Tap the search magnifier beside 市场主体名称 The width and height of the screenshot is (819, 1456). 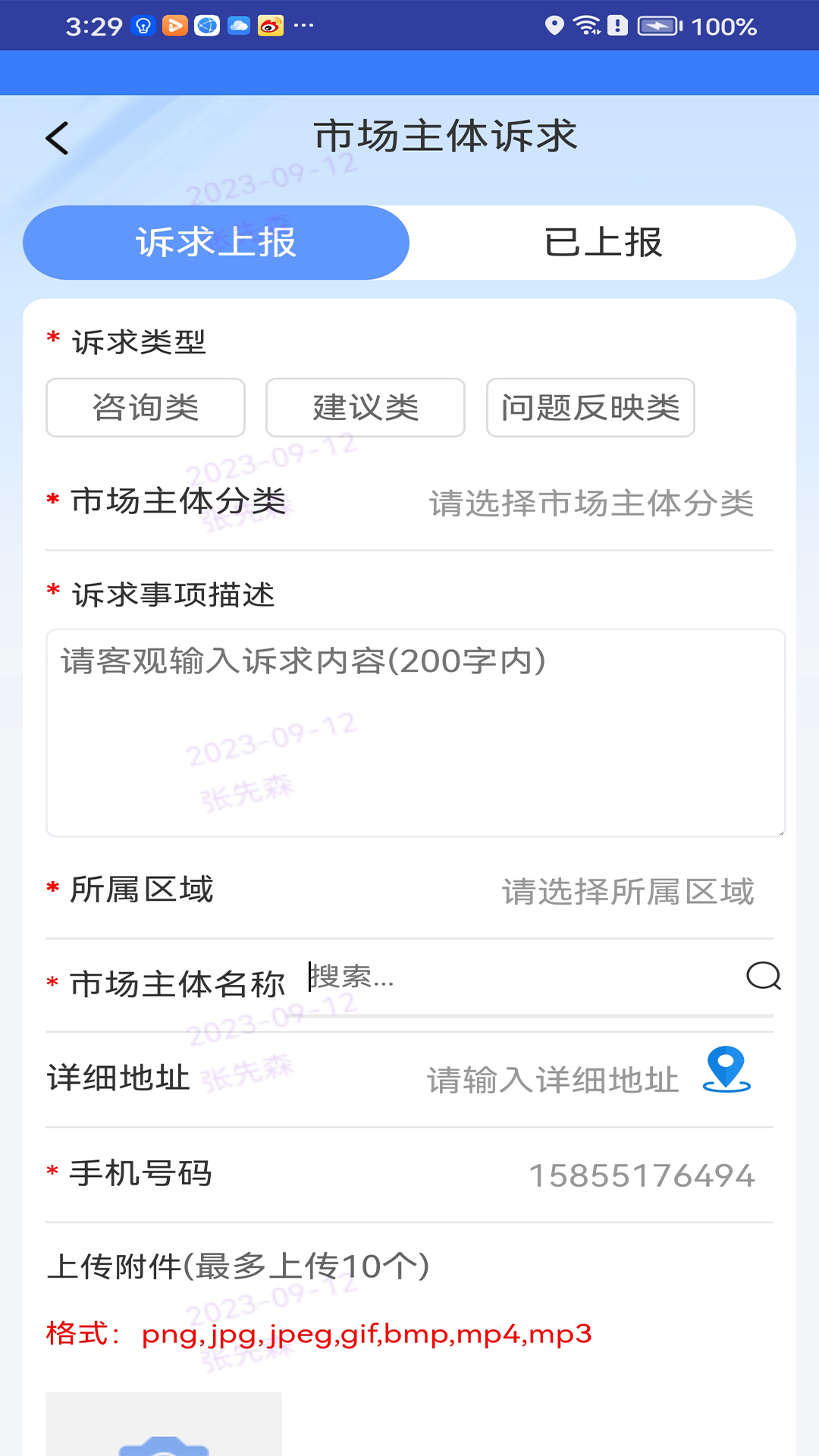coord(763,976)
